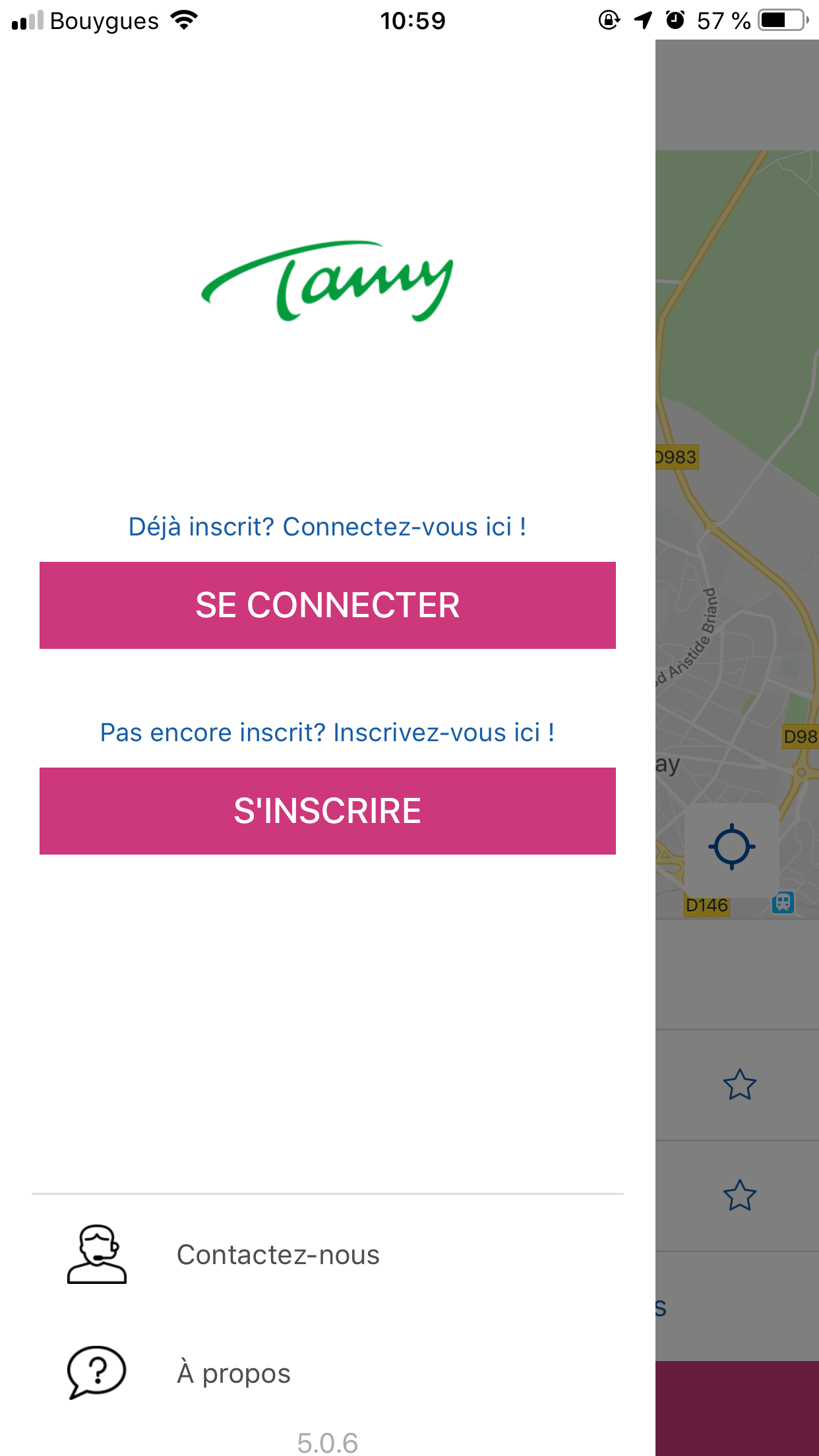The image size is (819, 1456).
Task: Tap the À propos question mark icon
Action: 95,1374
